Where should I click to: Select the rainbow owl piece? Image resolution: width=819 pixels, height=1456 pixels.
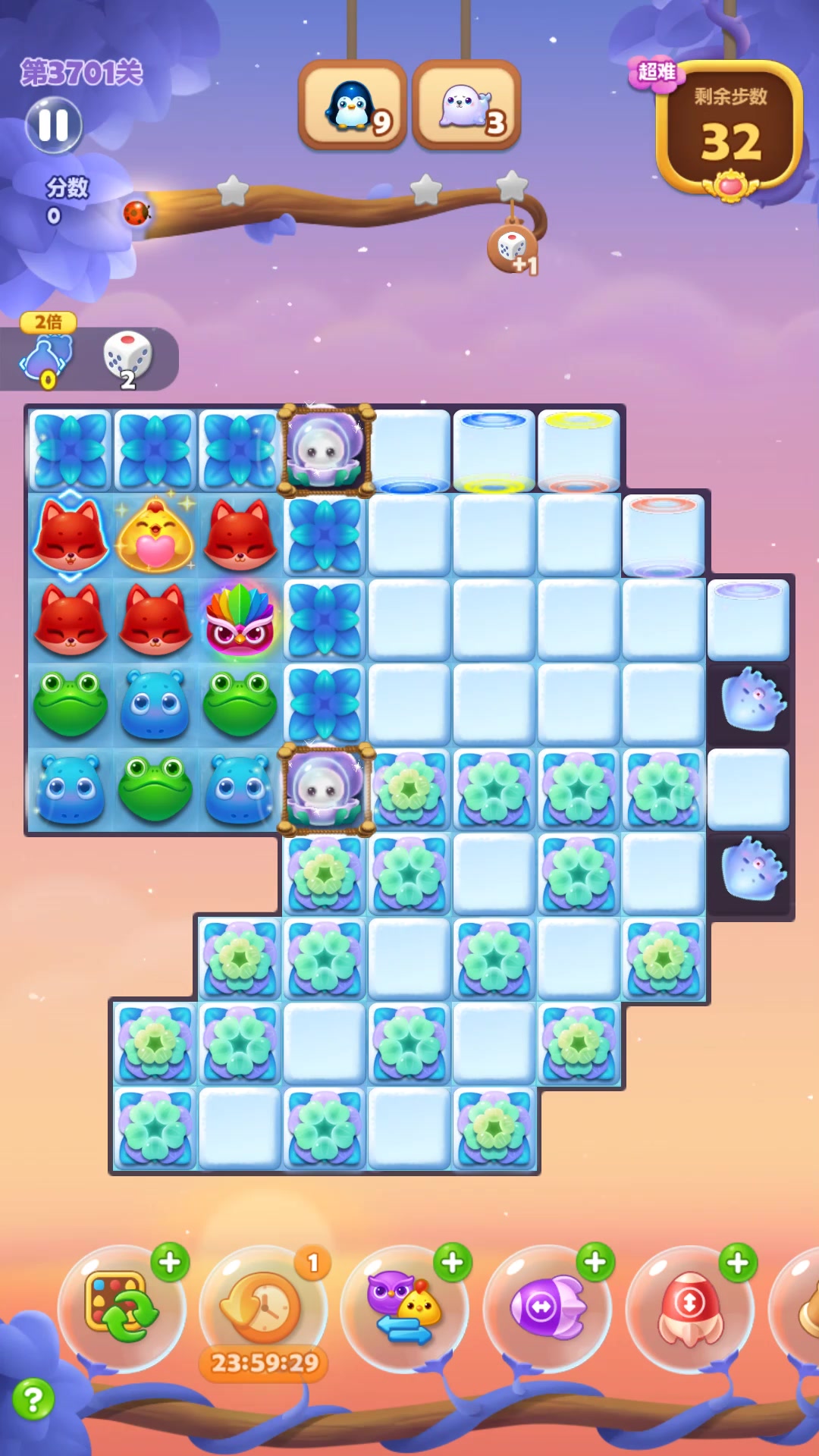(x=240, y=620)
